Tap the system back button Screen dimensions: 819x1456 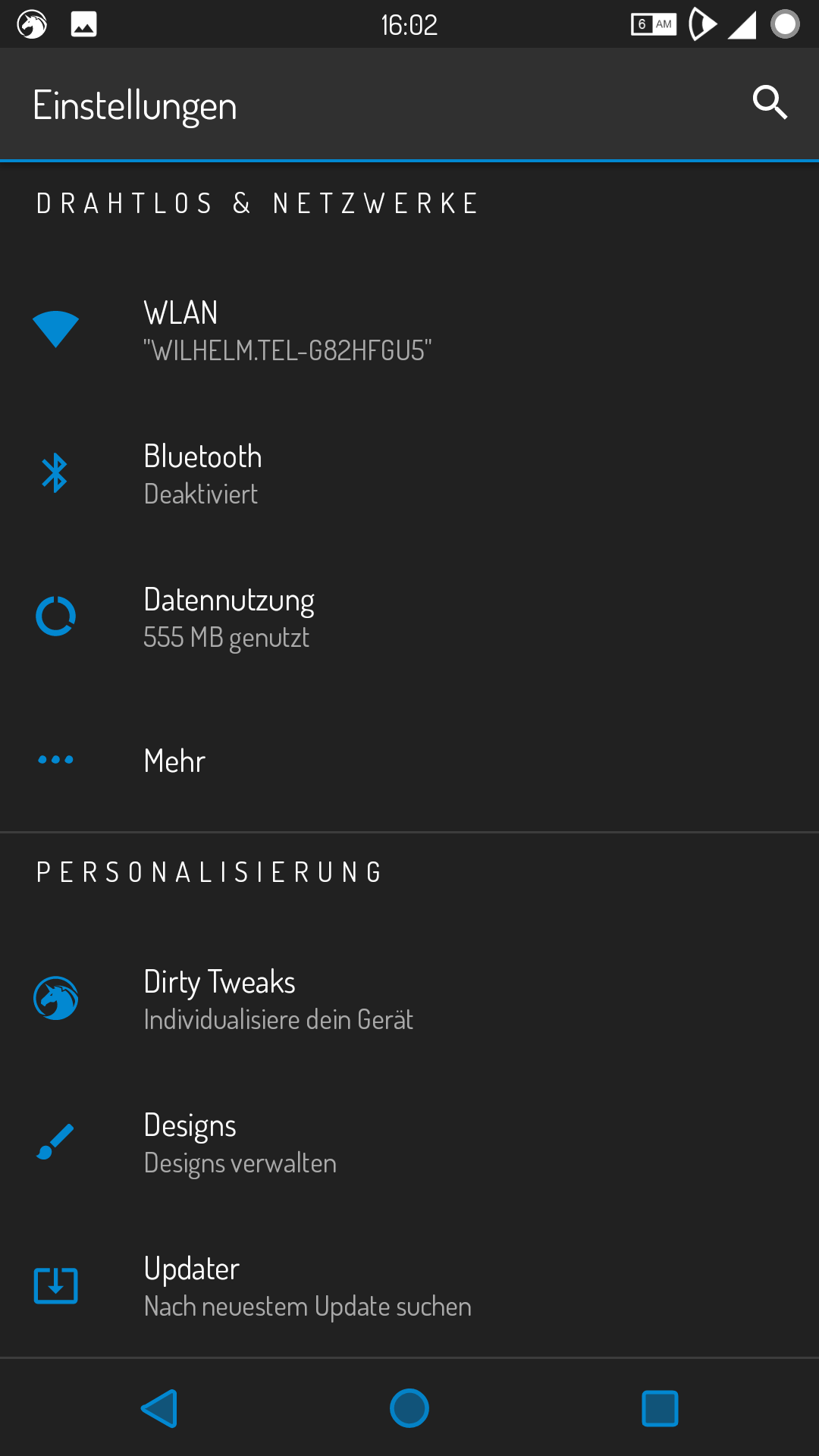[159, 1409]
